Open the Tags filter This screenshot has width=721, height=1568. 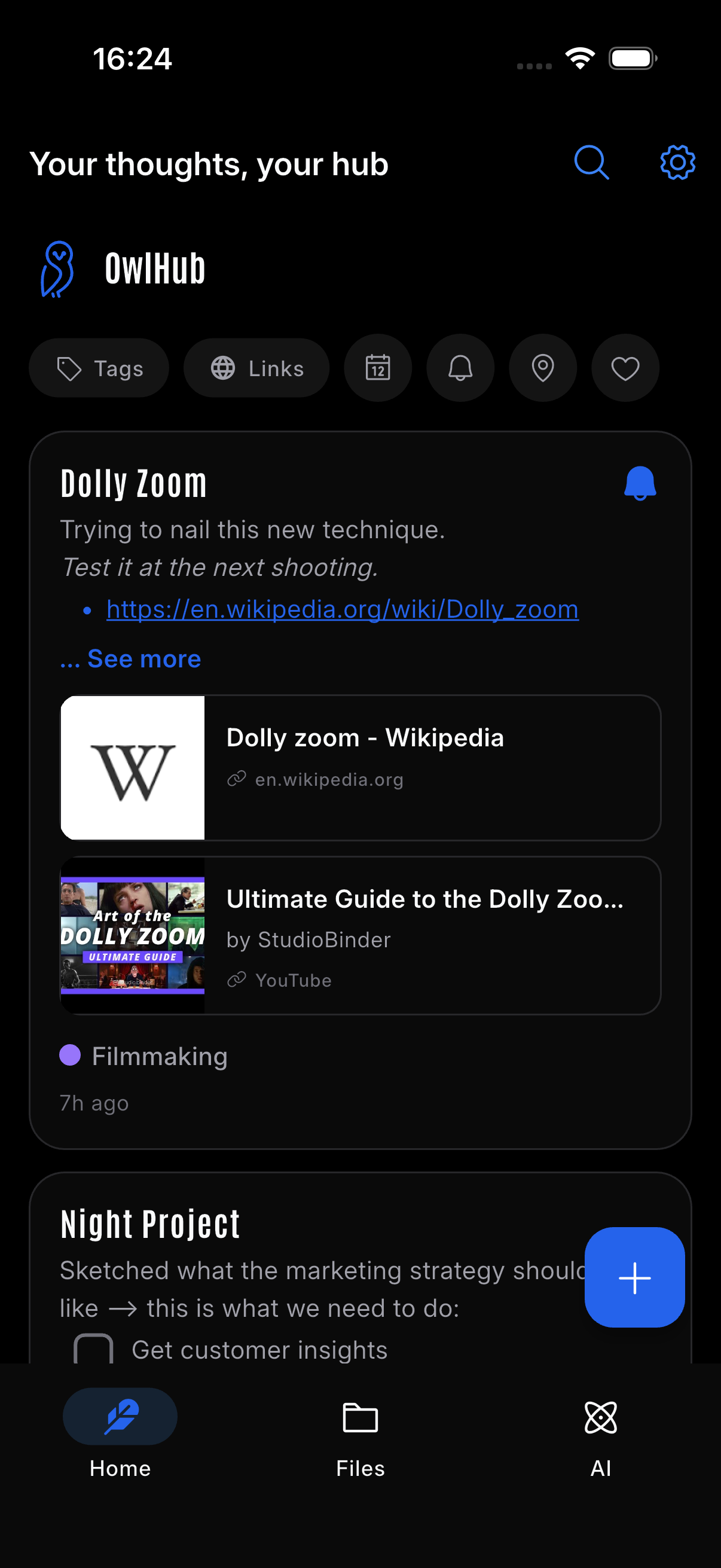point(99,368)
